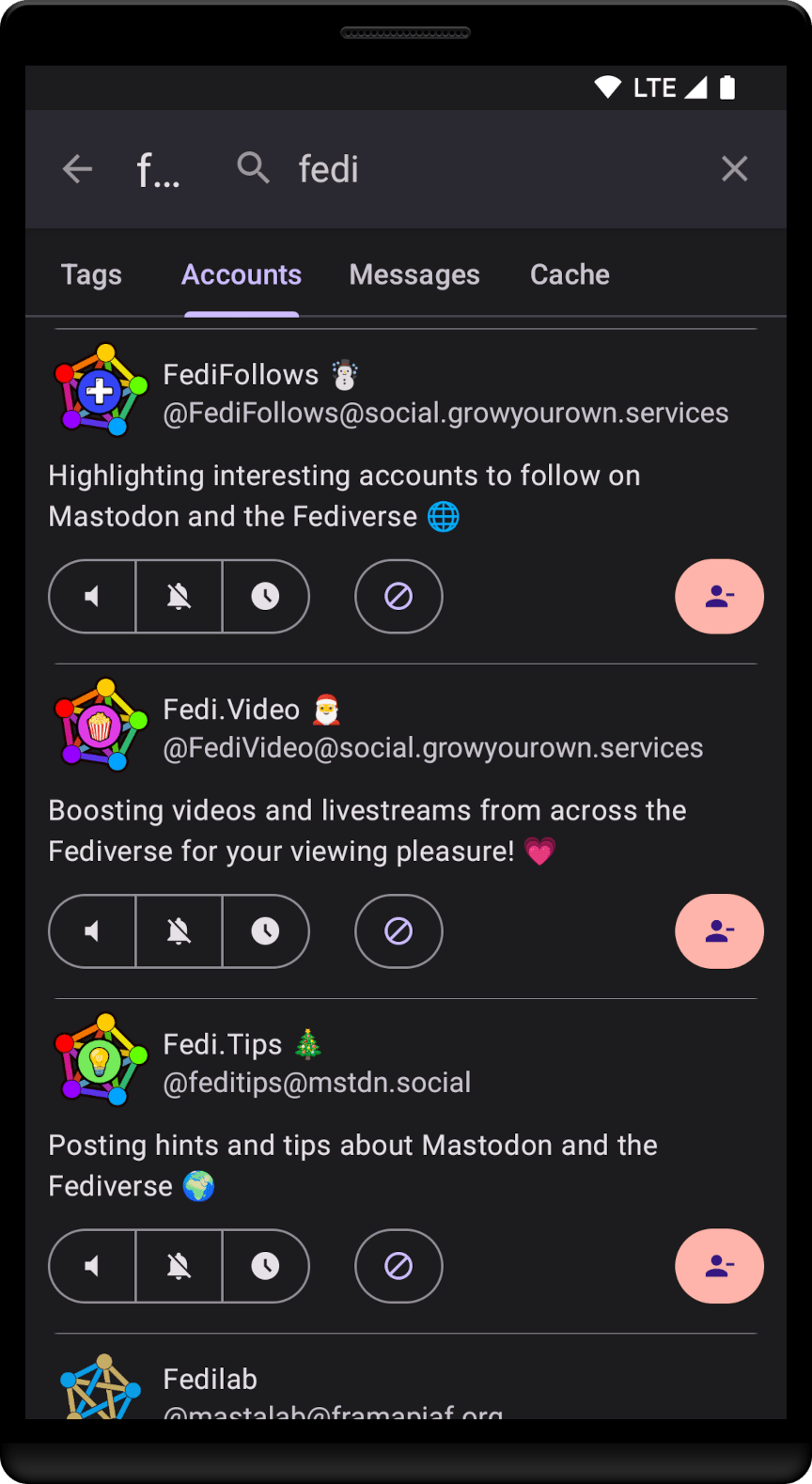Block the FediFollows account
The width and height of the screenshot is (812, 1484).
point(398,597)
